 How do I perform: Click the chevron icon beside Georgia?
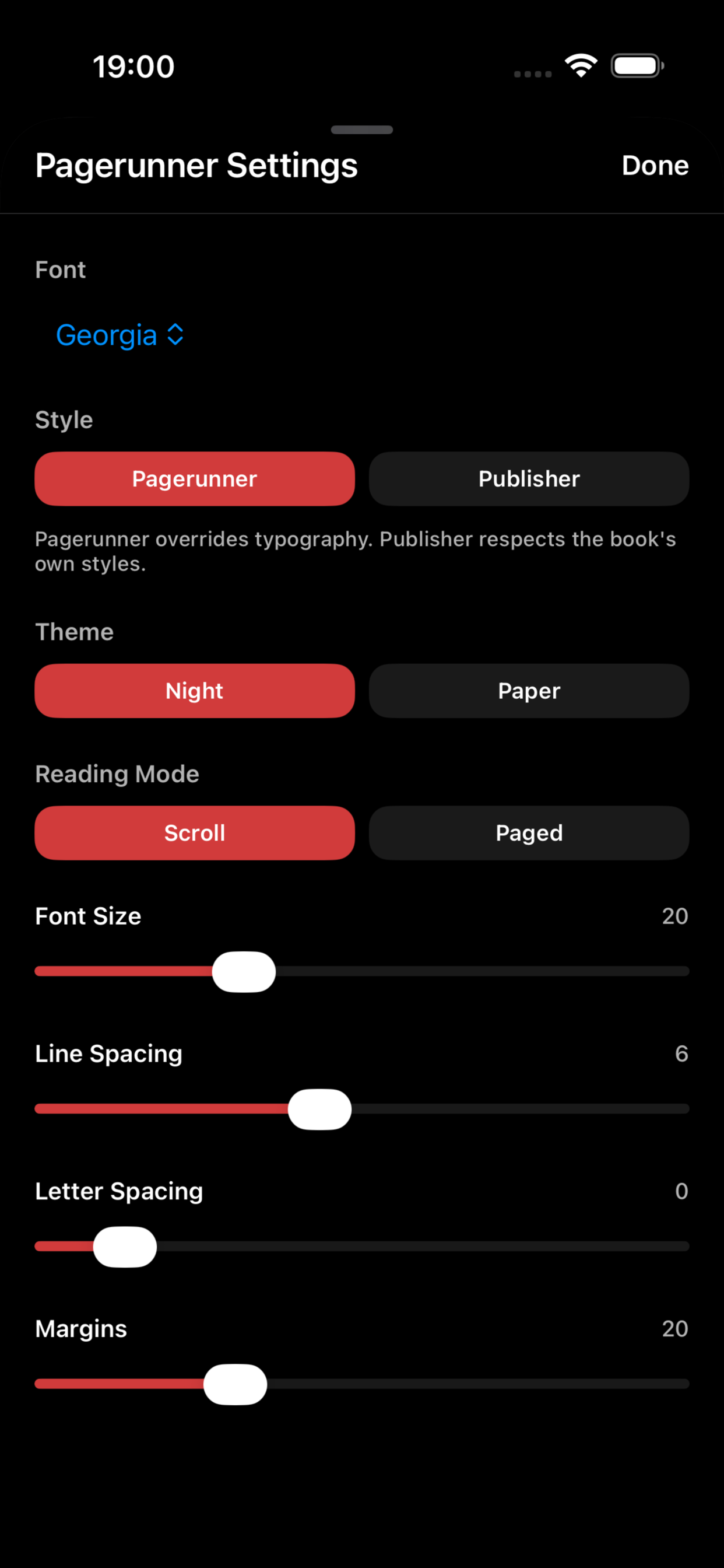(x=175, y=335)
